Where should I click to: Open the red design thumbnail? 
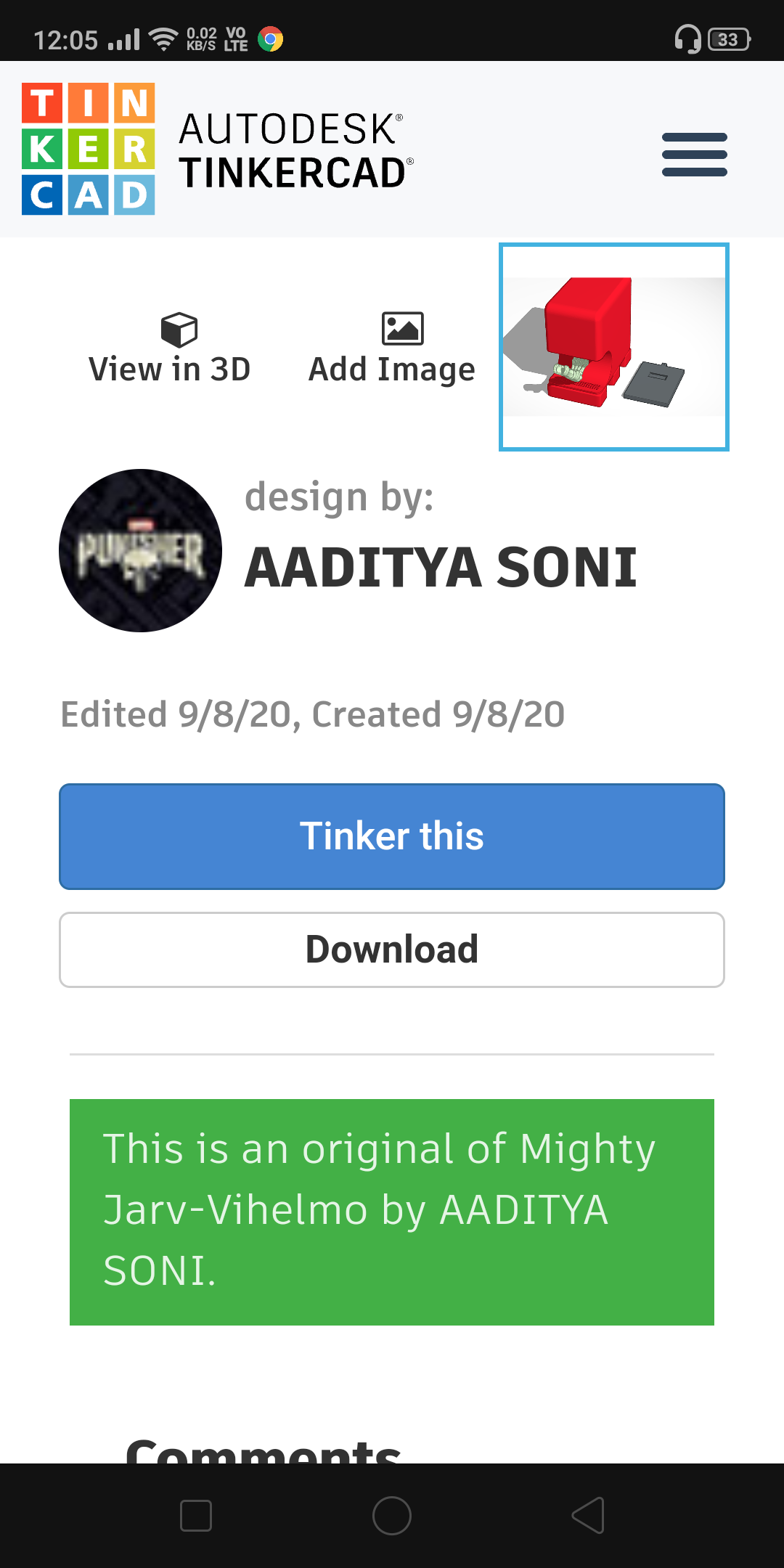click(614, 347)
